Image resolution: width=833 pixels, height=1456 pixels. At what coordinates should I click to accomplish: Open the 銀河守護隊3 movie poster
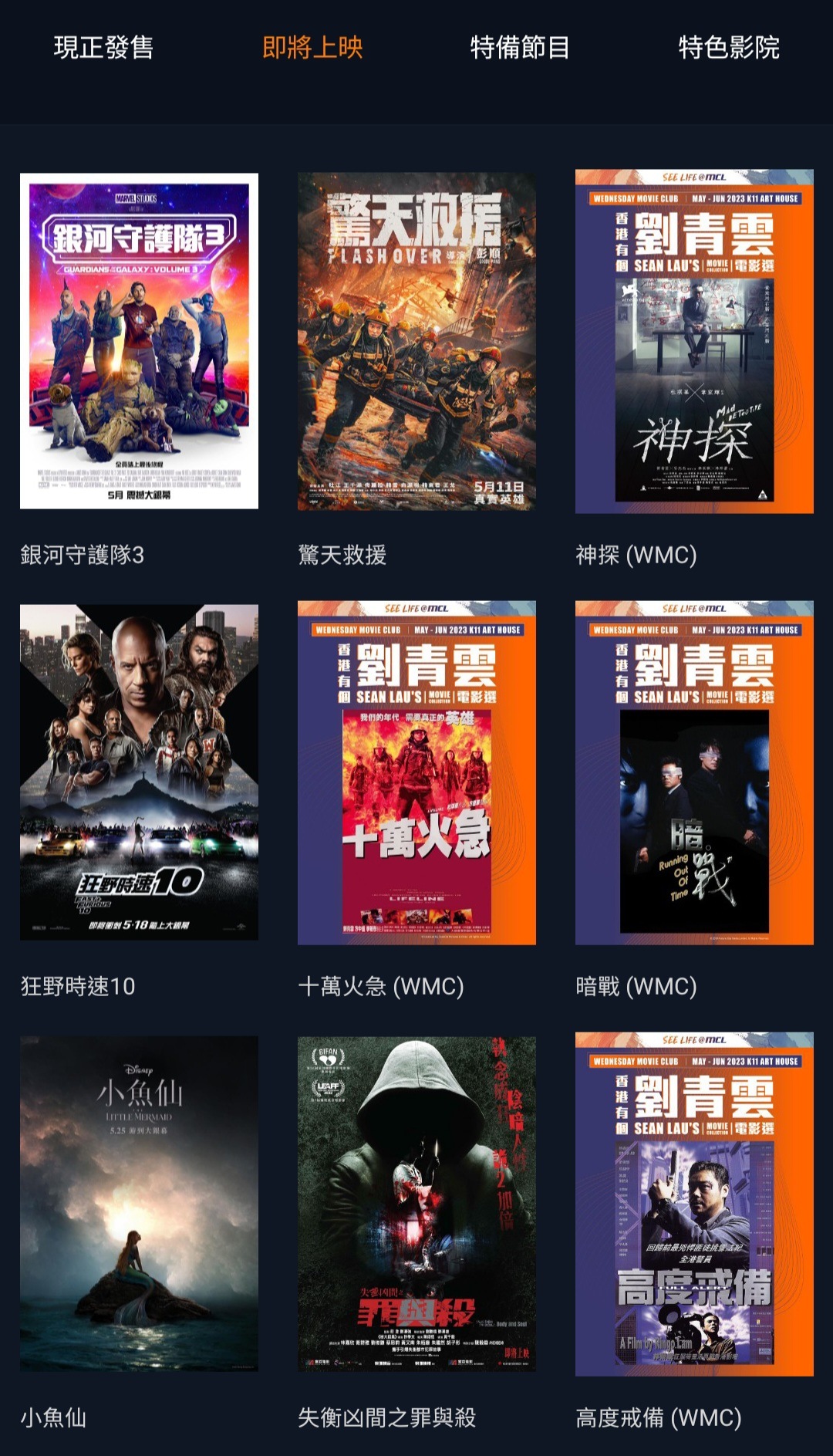[139, 342]
